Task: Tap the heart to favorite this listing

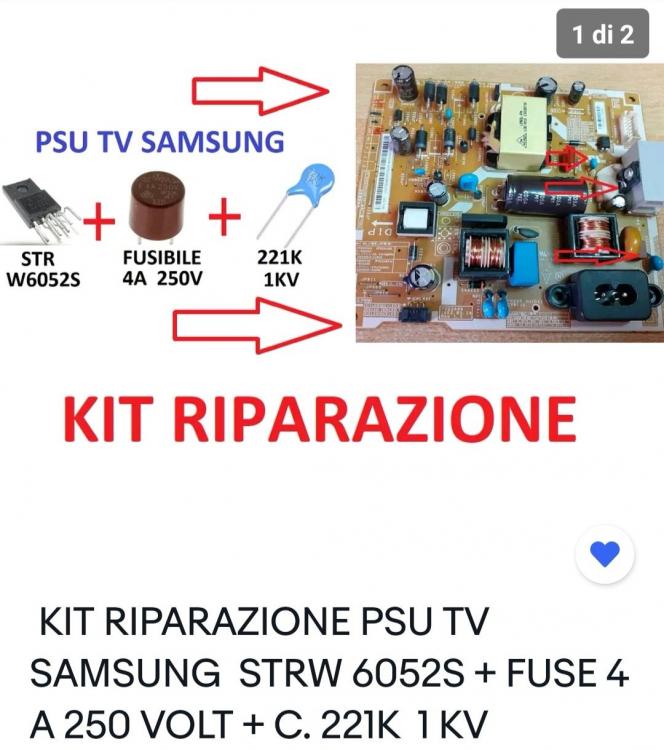Action: [x=606, y=553]
